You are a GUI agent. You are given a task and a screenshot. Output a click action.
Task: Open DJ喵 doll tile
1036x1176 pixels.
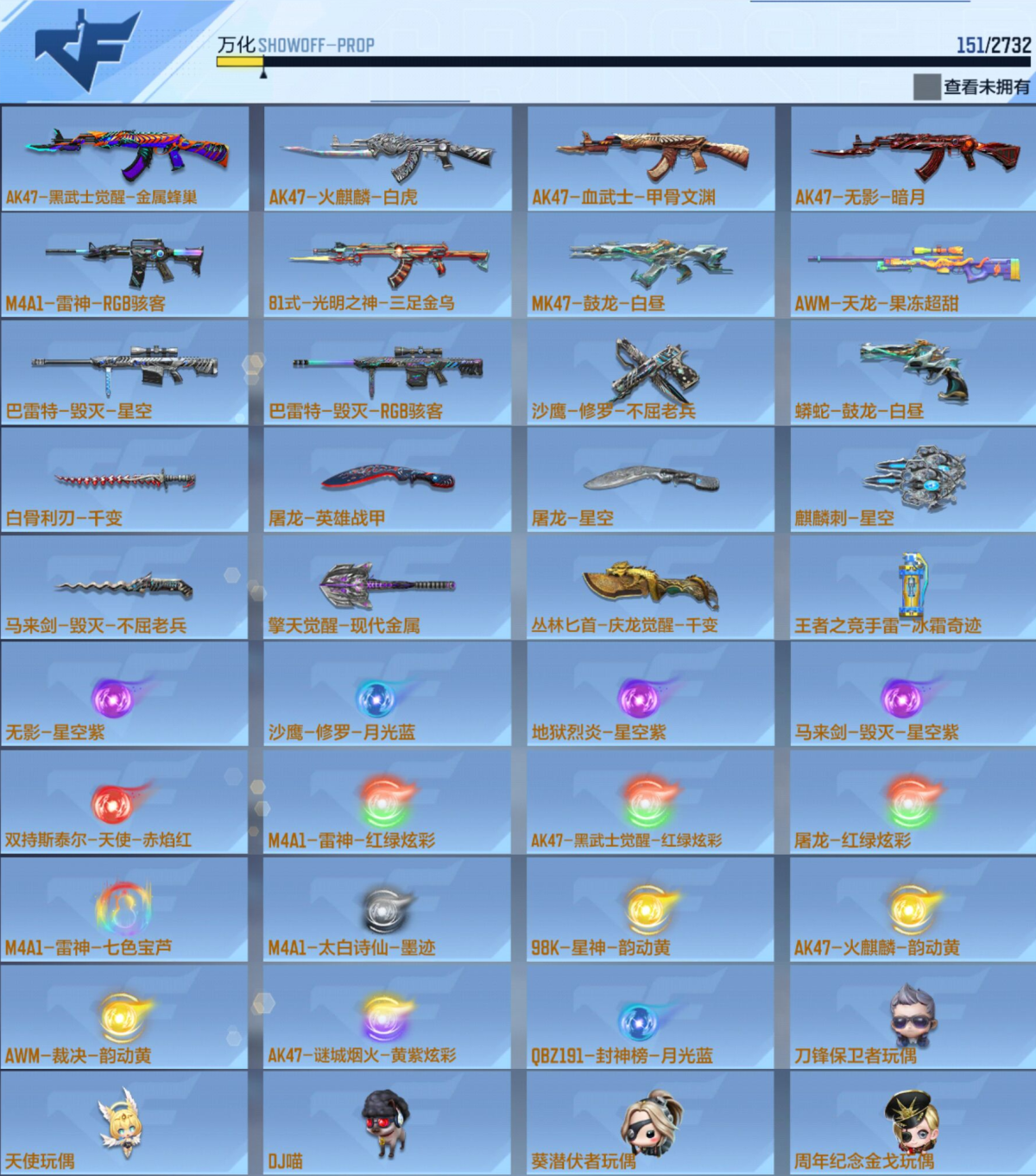click(x=388, y=1122)
